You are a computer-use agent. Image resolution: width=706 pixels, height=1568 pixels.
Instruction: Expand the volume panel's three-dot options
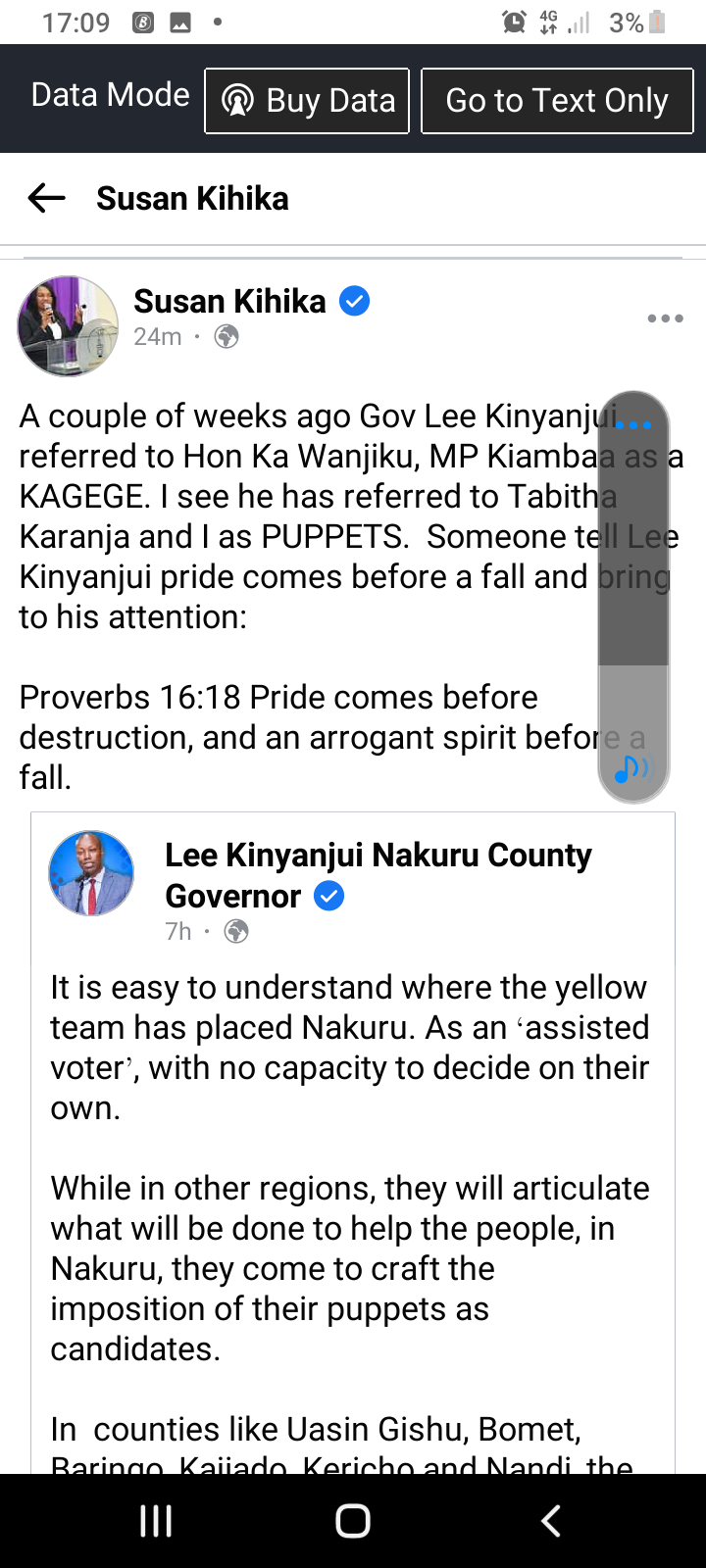coord(633,425)
